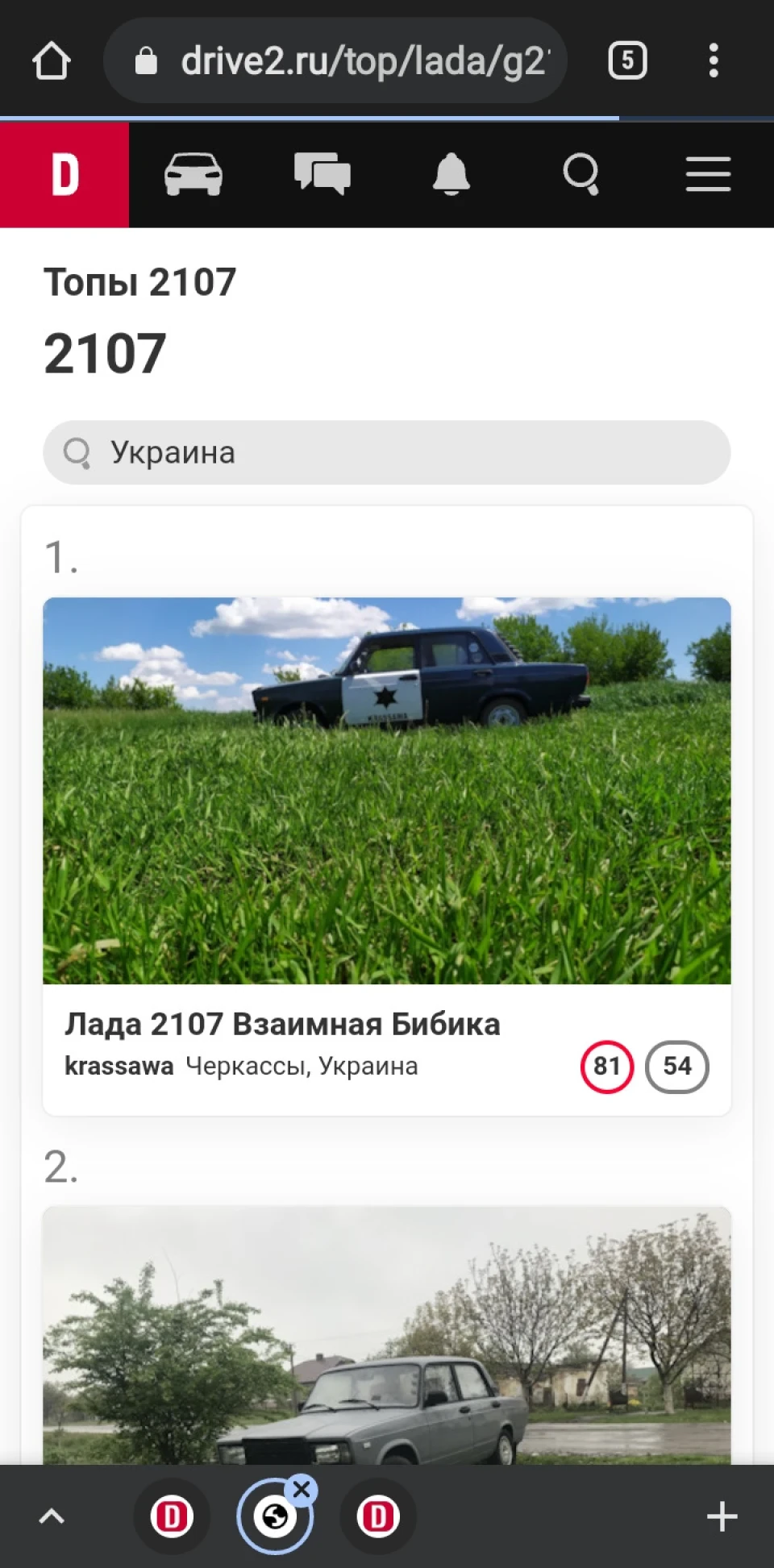
Task: Tap the red Drive2 logo
Action: pyautogui.click(x=64, y=174)
